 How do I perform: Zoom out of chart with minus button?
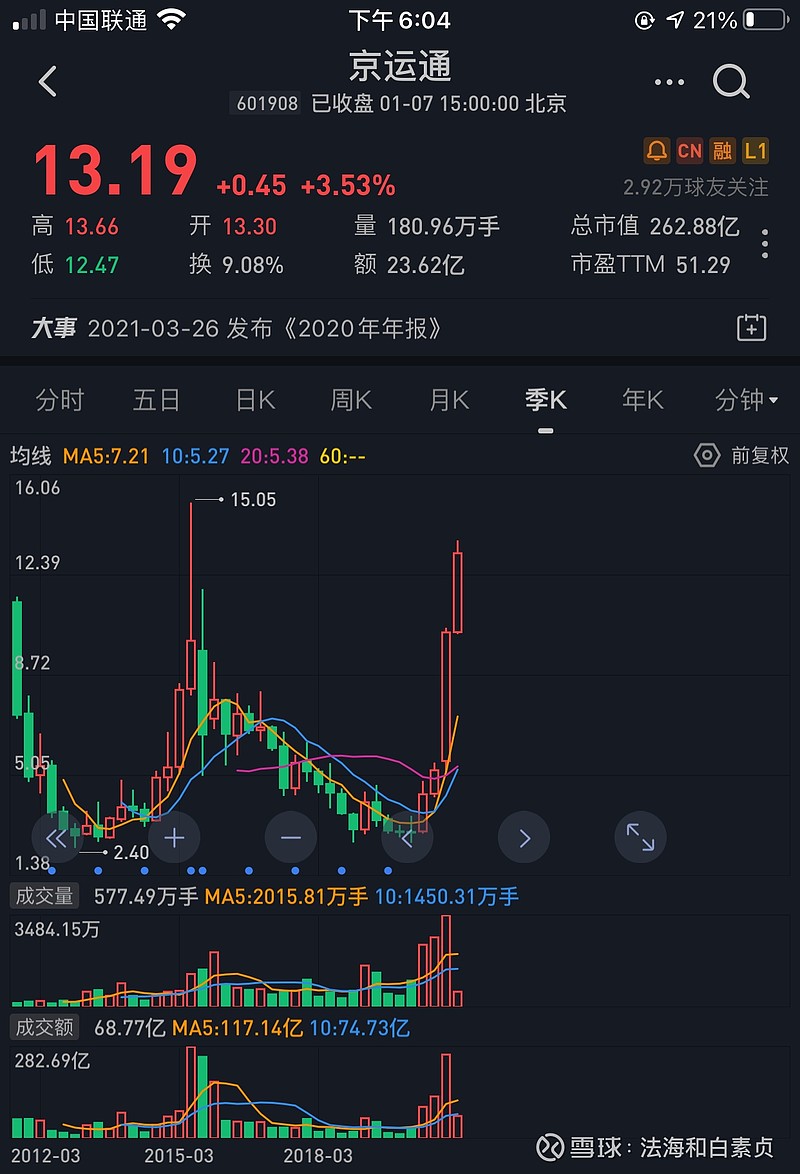point(290,838)
